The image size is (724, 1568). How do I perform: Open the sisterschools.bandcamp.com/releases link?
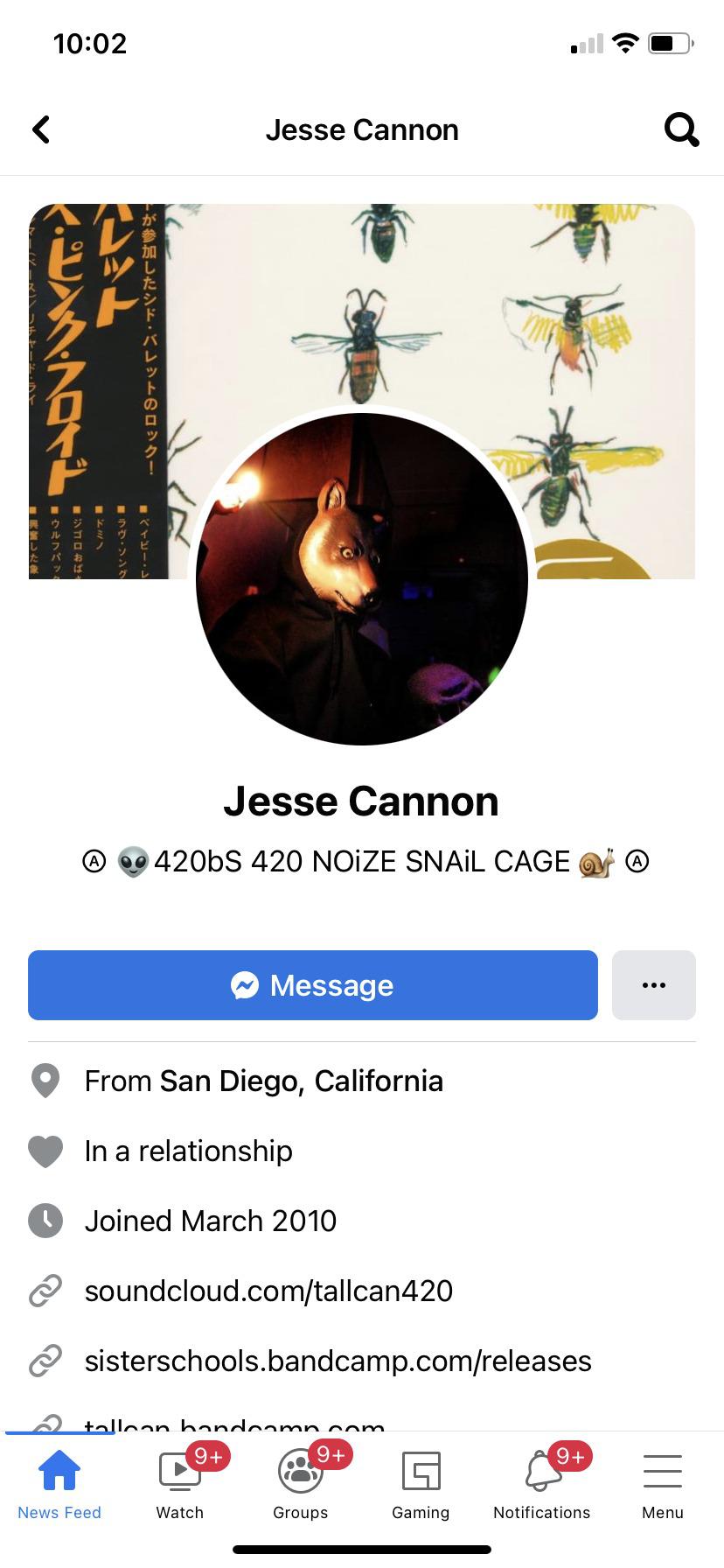click(x=338, y=1361)
